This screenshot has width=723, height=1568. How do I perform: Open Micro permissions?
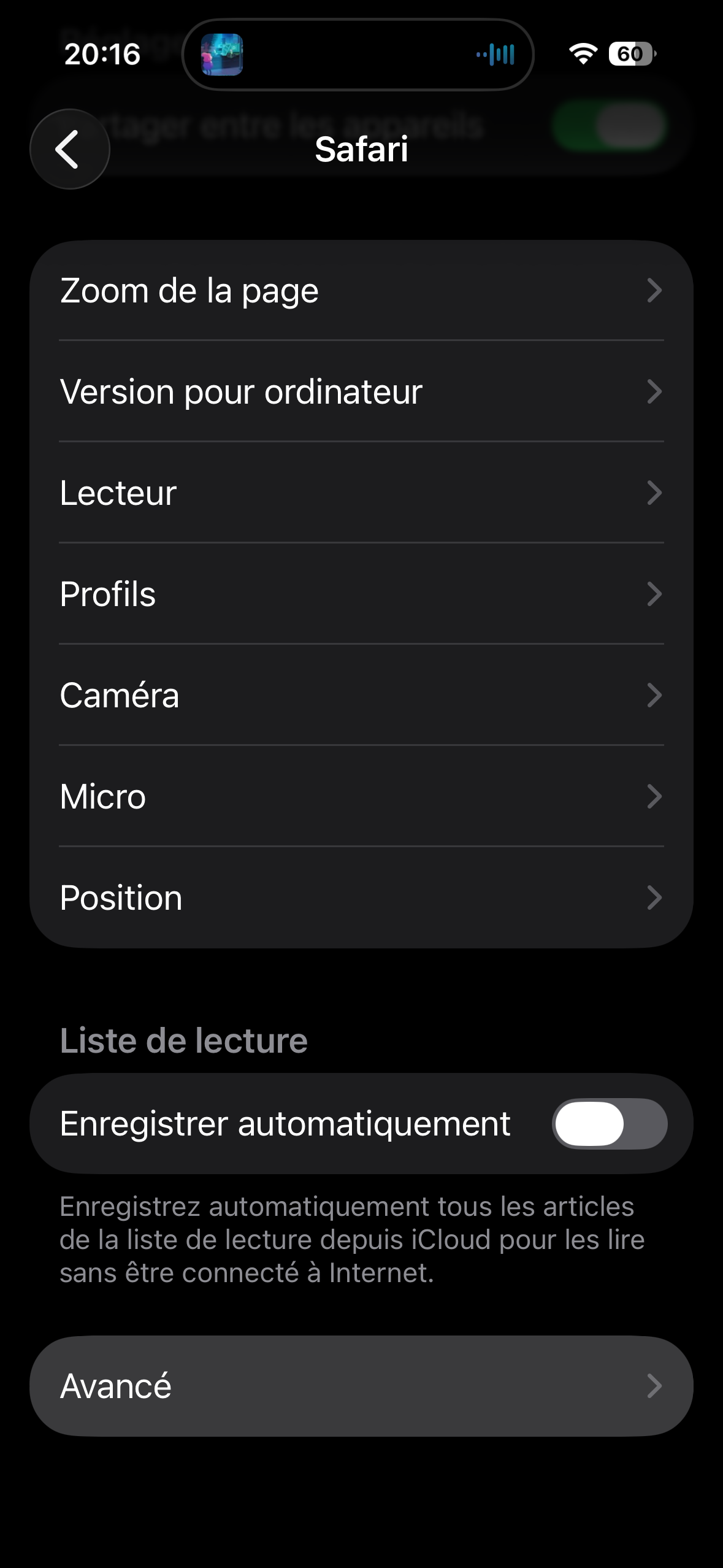[x=361, y=796]
